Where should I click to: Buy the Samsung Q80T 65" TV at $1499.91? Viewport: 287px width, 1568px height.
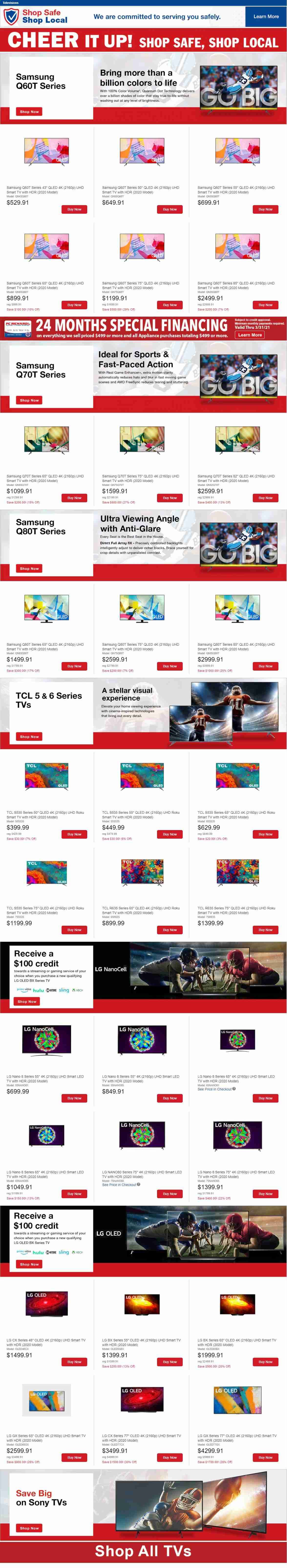tap(74, 666)
